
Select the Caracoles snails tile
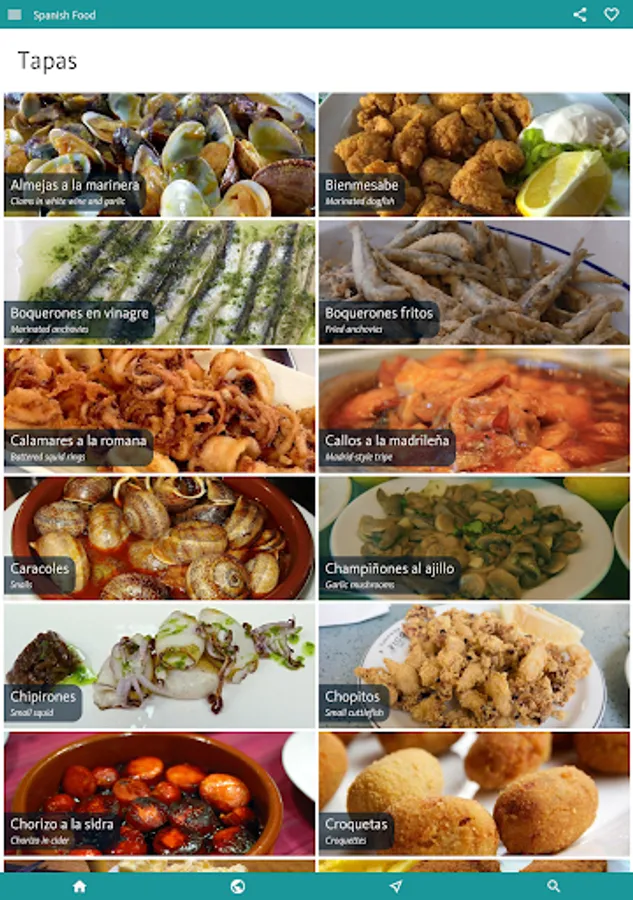click(x=160, y=538)
